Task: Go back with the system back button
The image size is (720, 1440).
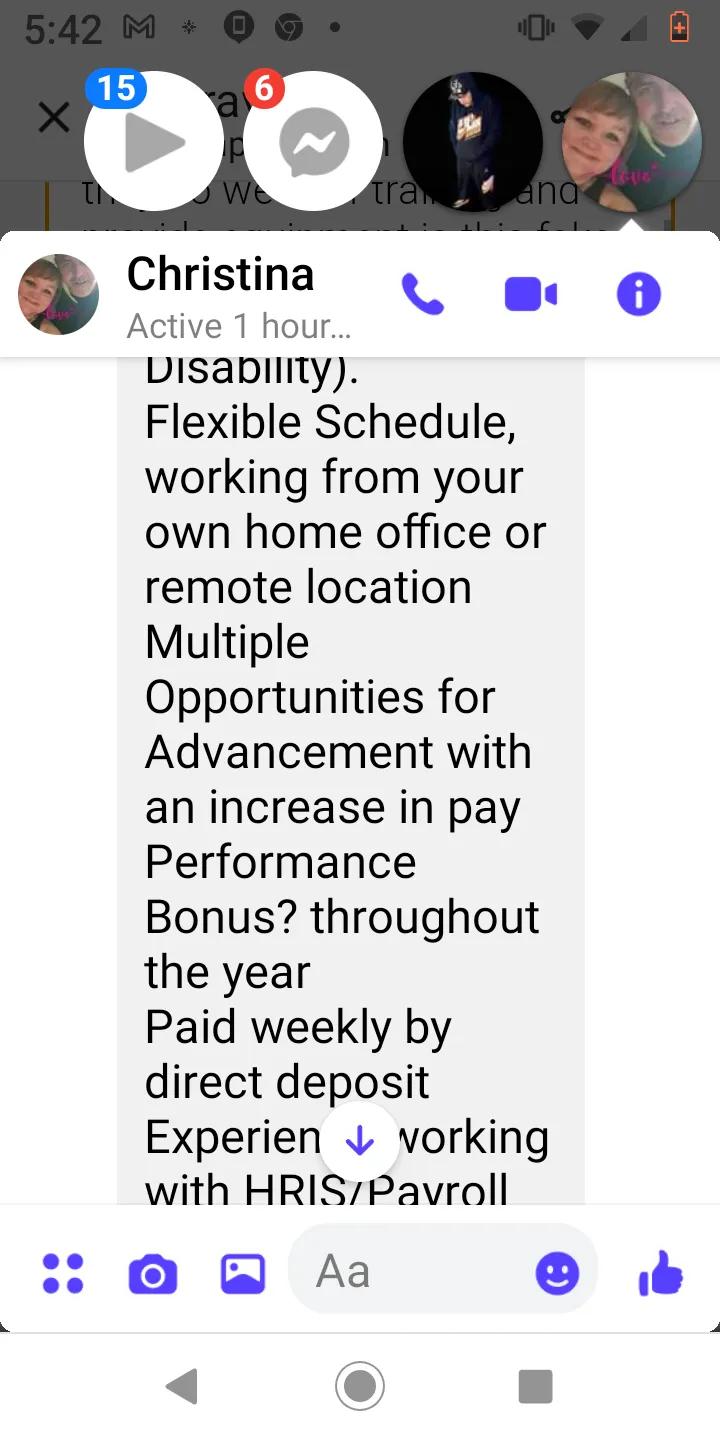Action: [x=181, y=1386]
